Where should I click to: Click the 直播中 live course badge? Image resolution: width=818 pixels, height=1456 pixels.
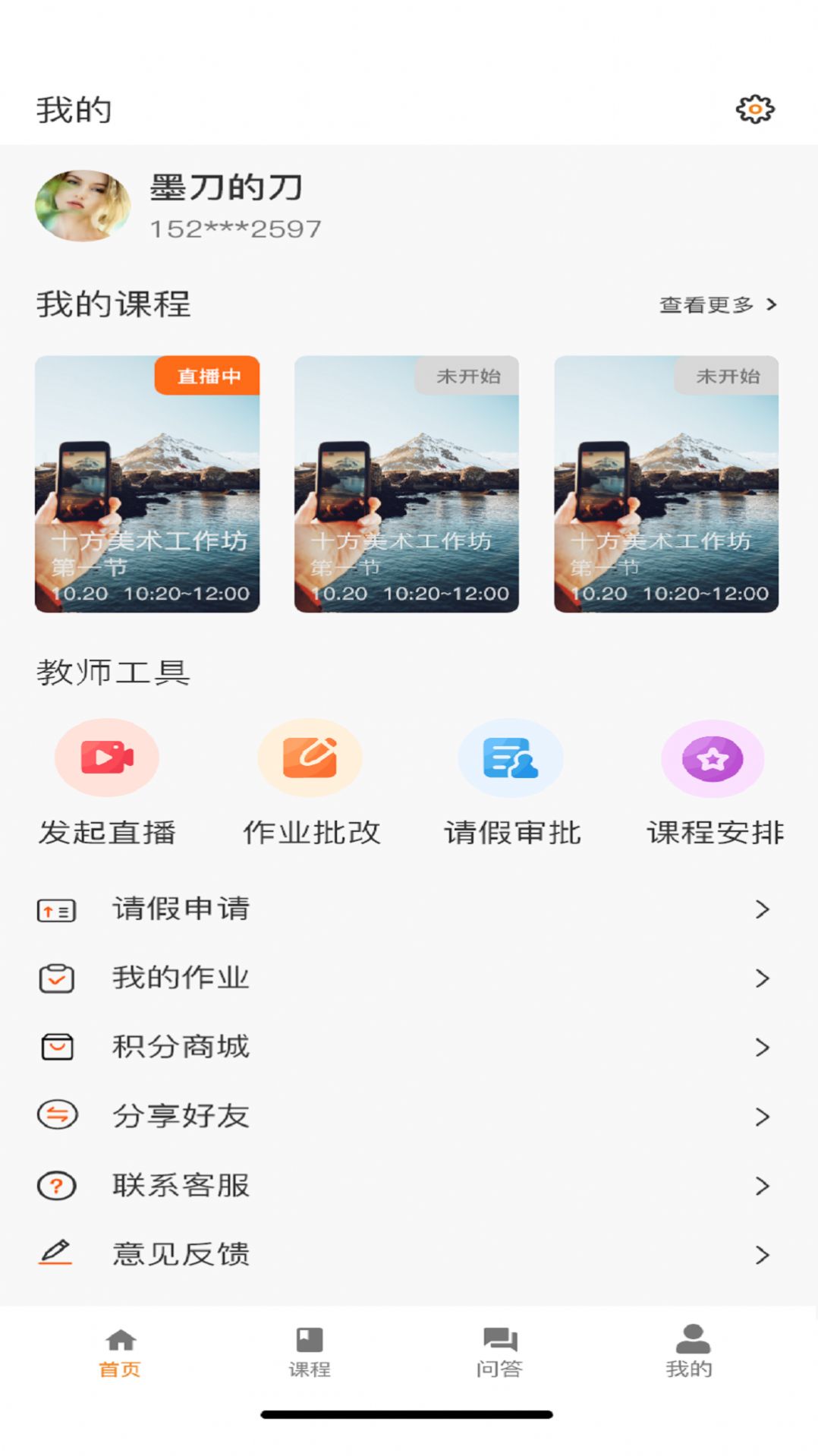[x=206, y=375]
